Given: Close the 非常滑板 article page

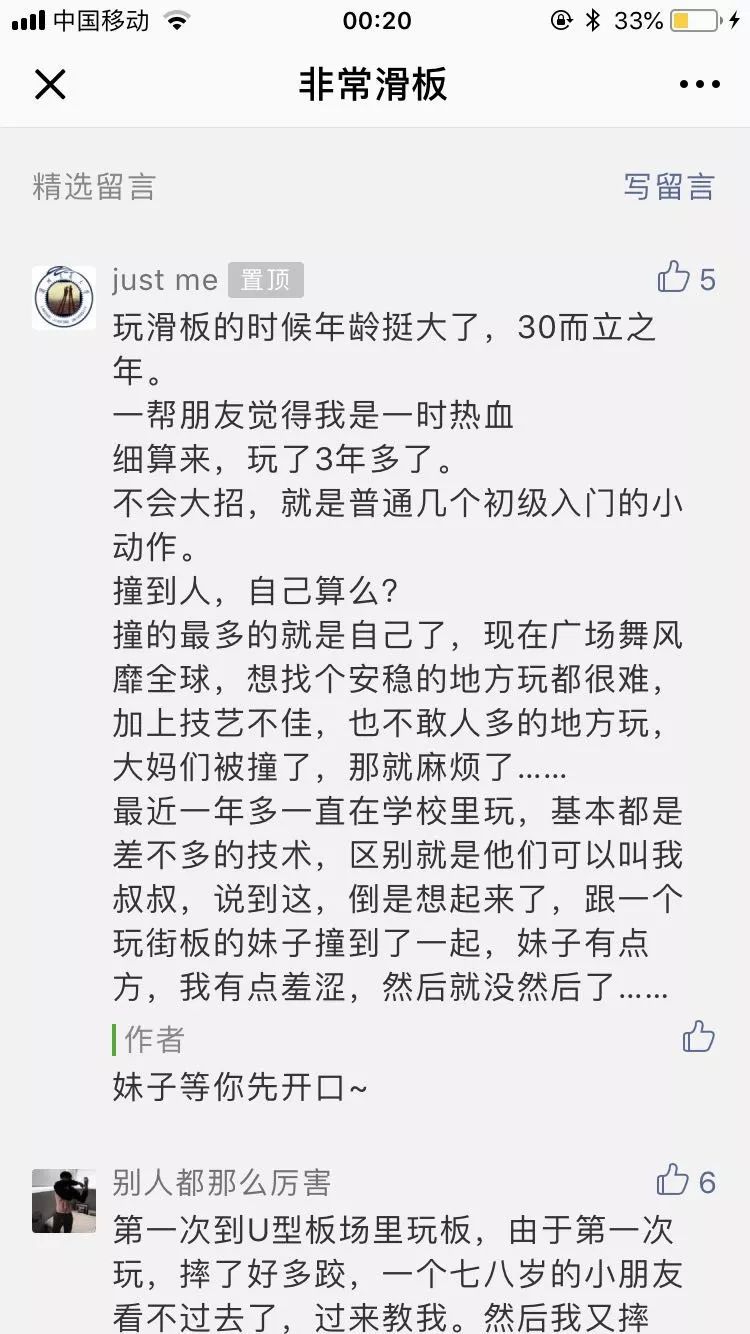Looking at the screenshot, I should pyautogui.click(x=50, y=85).
